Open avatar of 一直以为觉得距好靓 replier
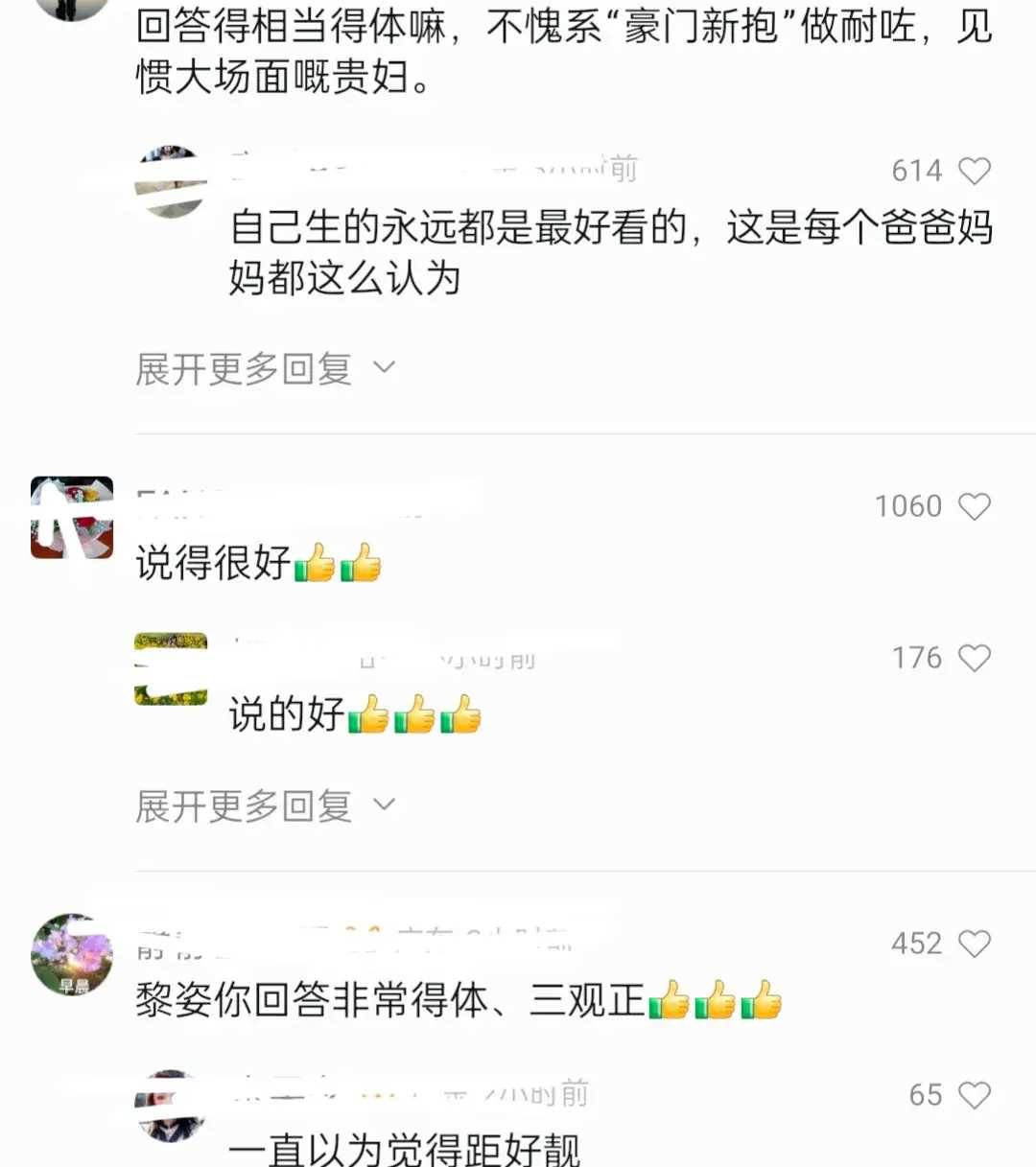This screenshot has height=1167, width=1036. (171, 1106)
